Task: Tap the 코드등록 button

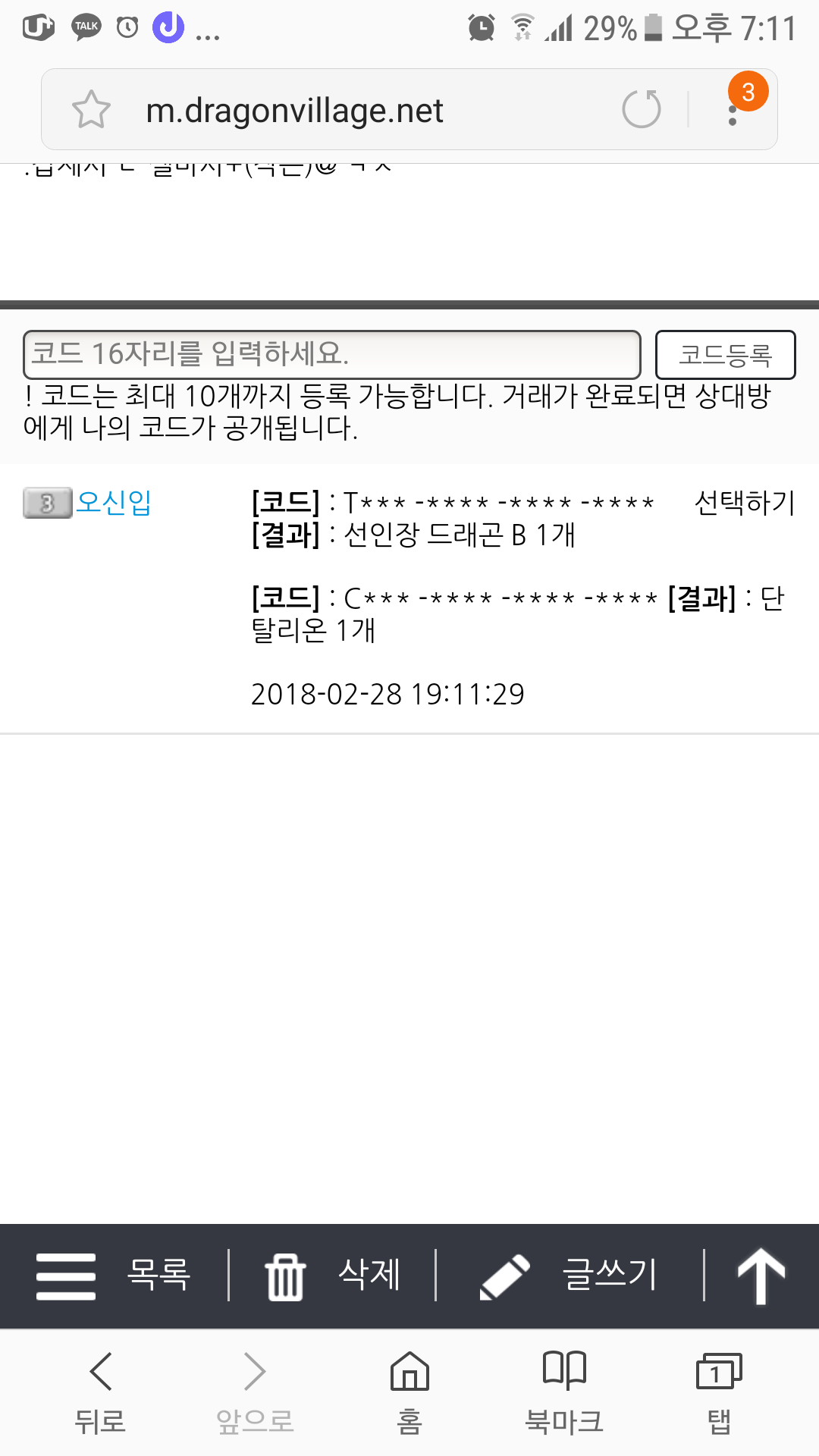Action: tap(725, 354)
